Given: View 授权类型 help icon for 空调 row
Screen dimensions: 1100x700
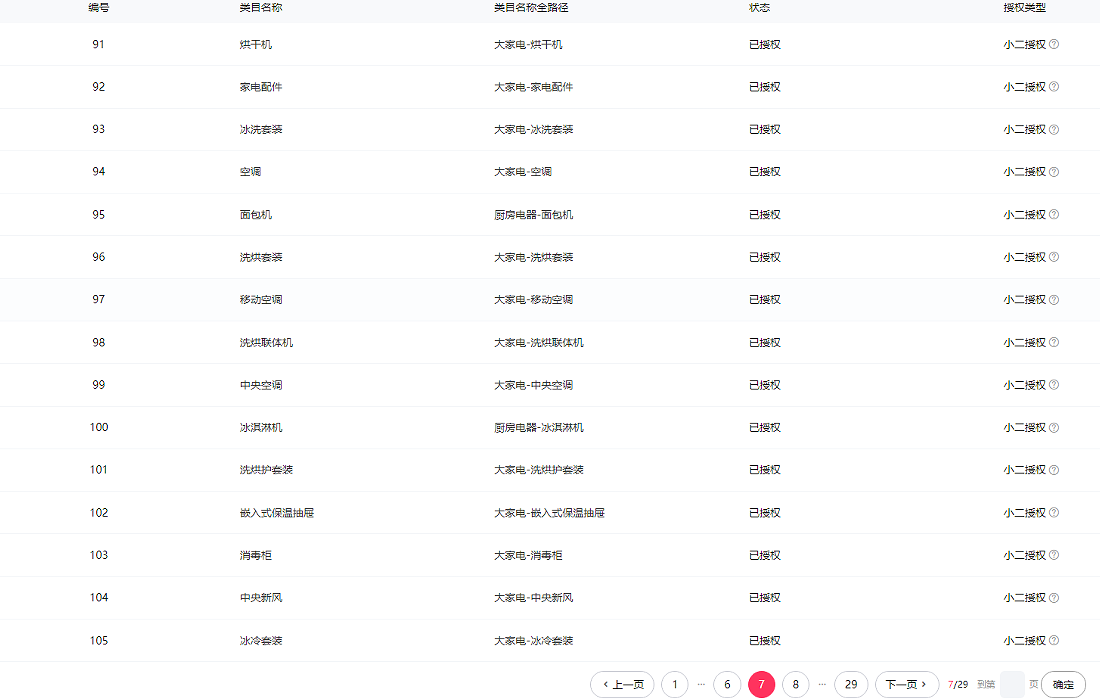Looking at the screenshot, I should (x=1054, y=172).
